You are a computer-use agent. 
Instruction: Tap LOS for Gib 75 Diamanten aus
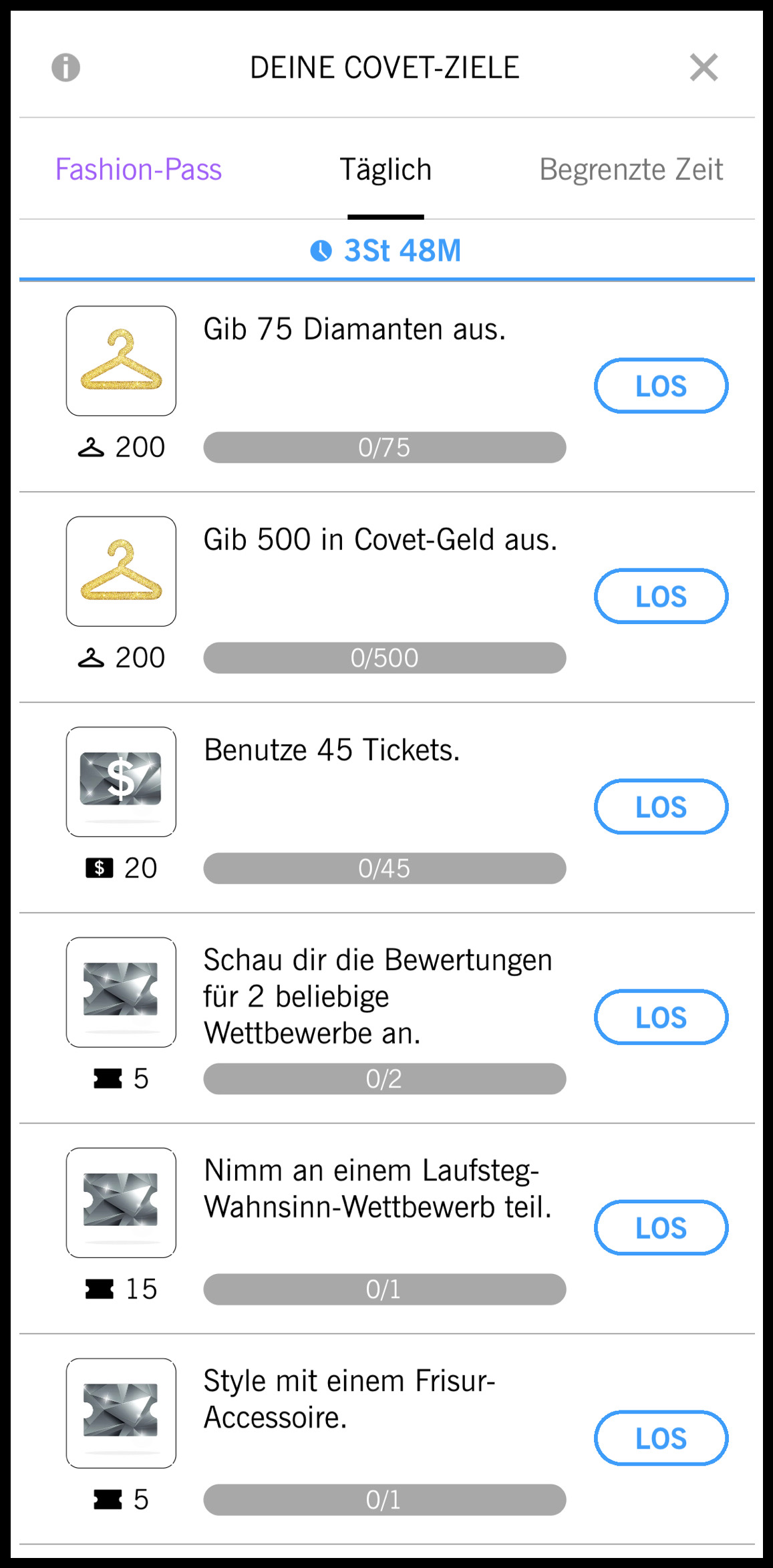coord(661,386)
